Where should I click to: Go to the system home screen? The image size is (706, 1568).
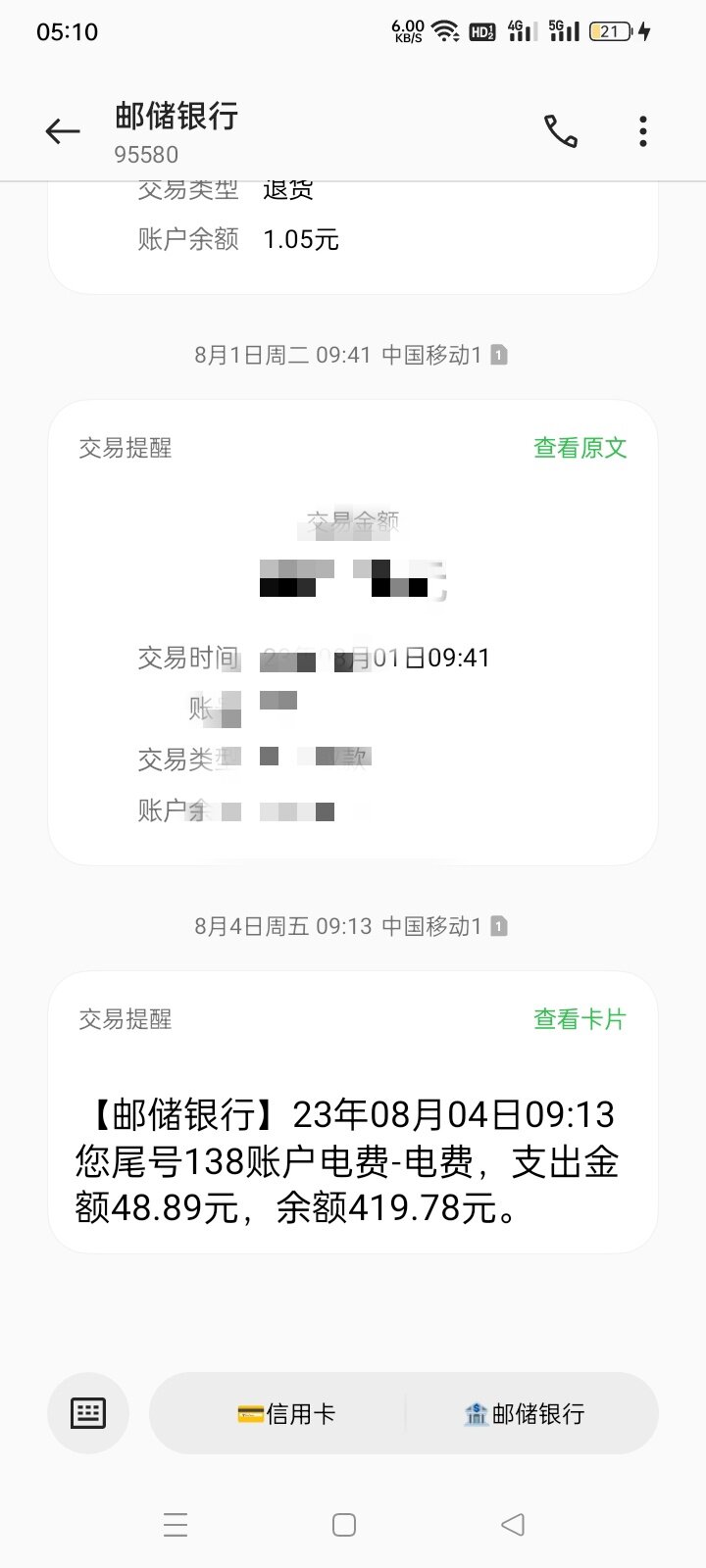[x=344, y=1525]
